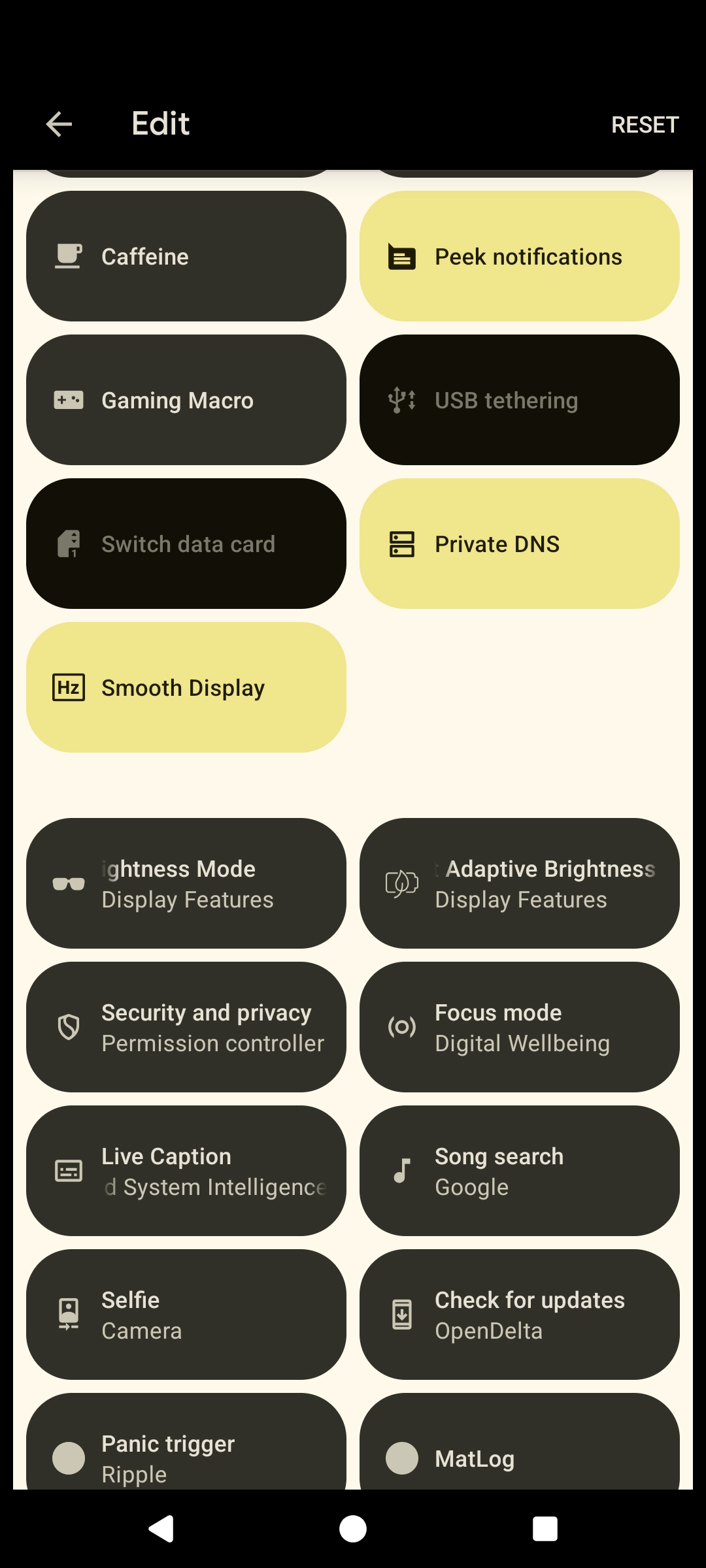Select the Selfie Camera tile
Image resolution: width=706 pixels, height=1568 pixels.
[x=186, y=1315]
